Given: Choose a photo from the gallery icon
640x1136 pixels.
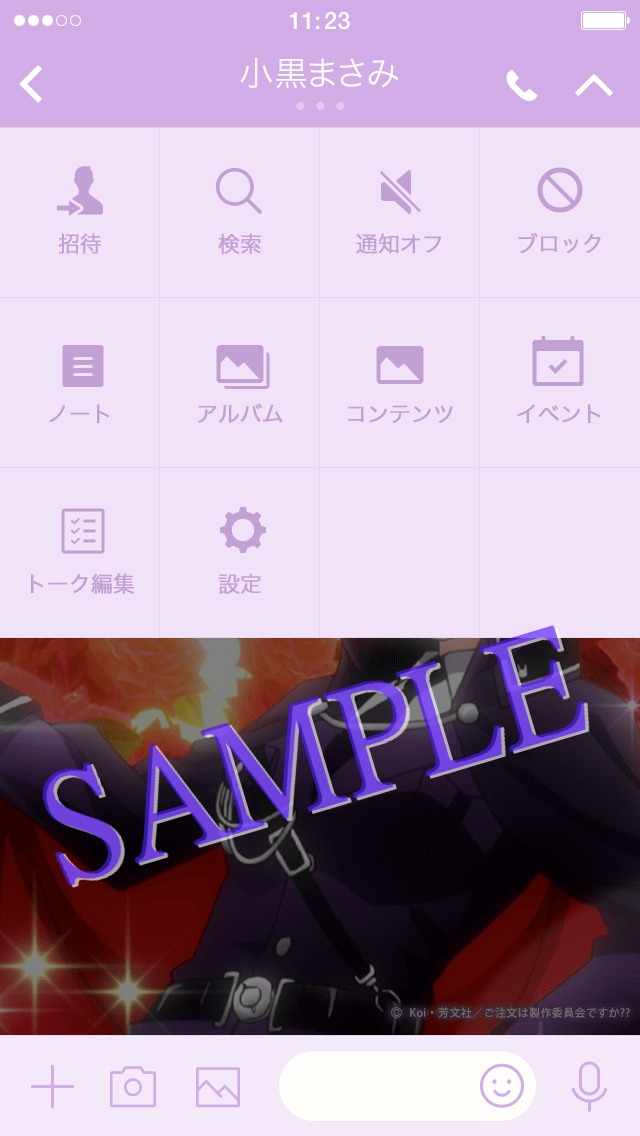Looking at the screenshot, I should pos(218,1086).
